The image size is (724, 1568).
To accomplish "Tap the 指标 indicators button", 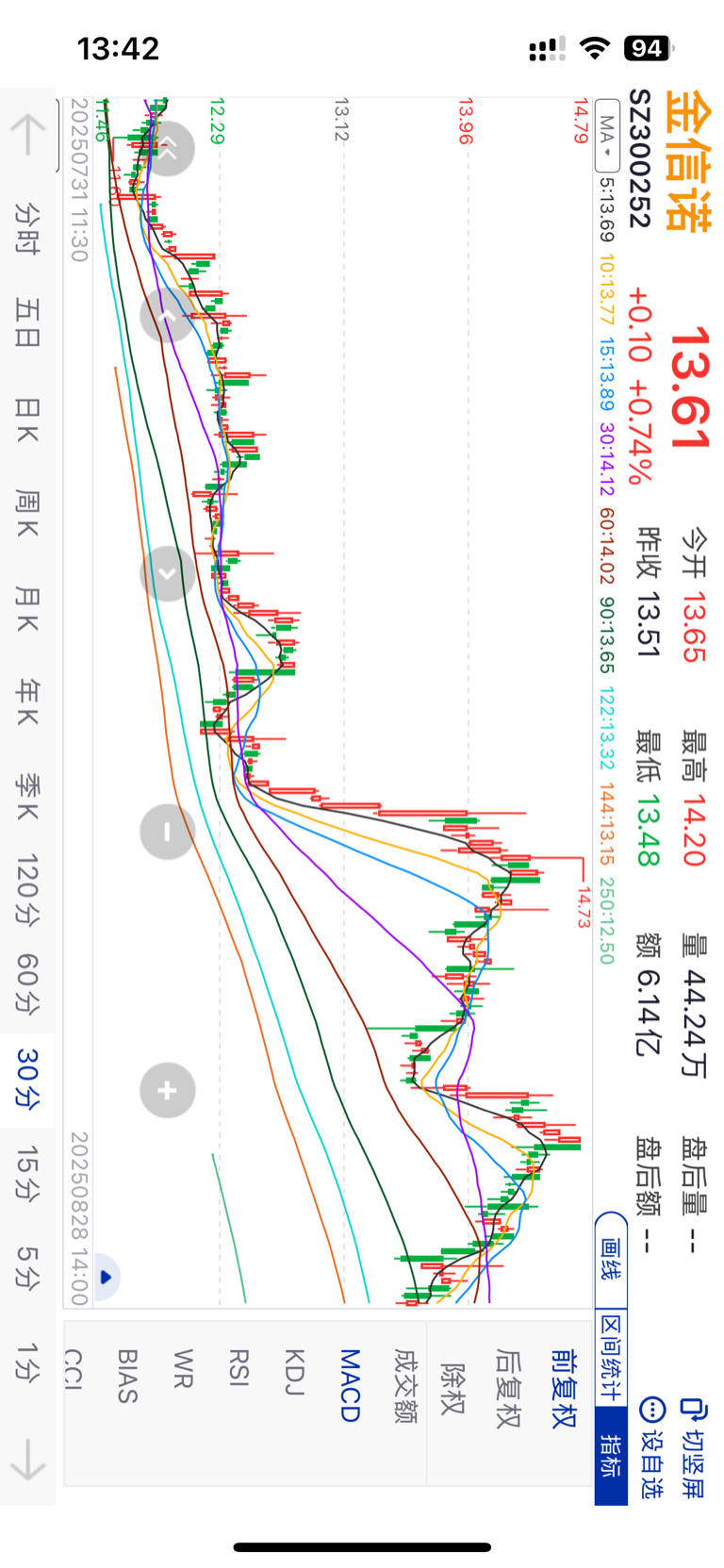I will click(x=611, y=1456).
